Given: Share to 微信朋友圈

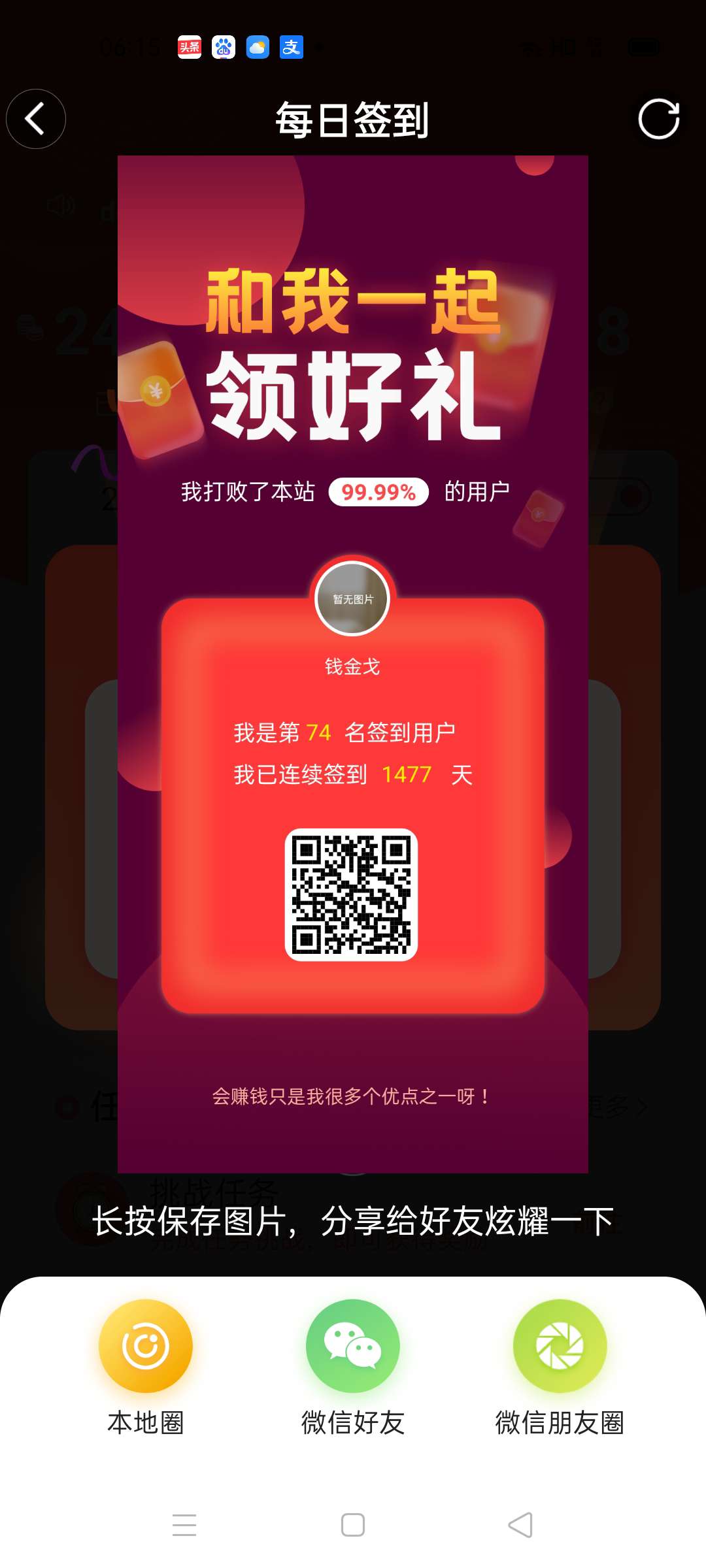Looking at the screenshot, I should coord(560,1347).
